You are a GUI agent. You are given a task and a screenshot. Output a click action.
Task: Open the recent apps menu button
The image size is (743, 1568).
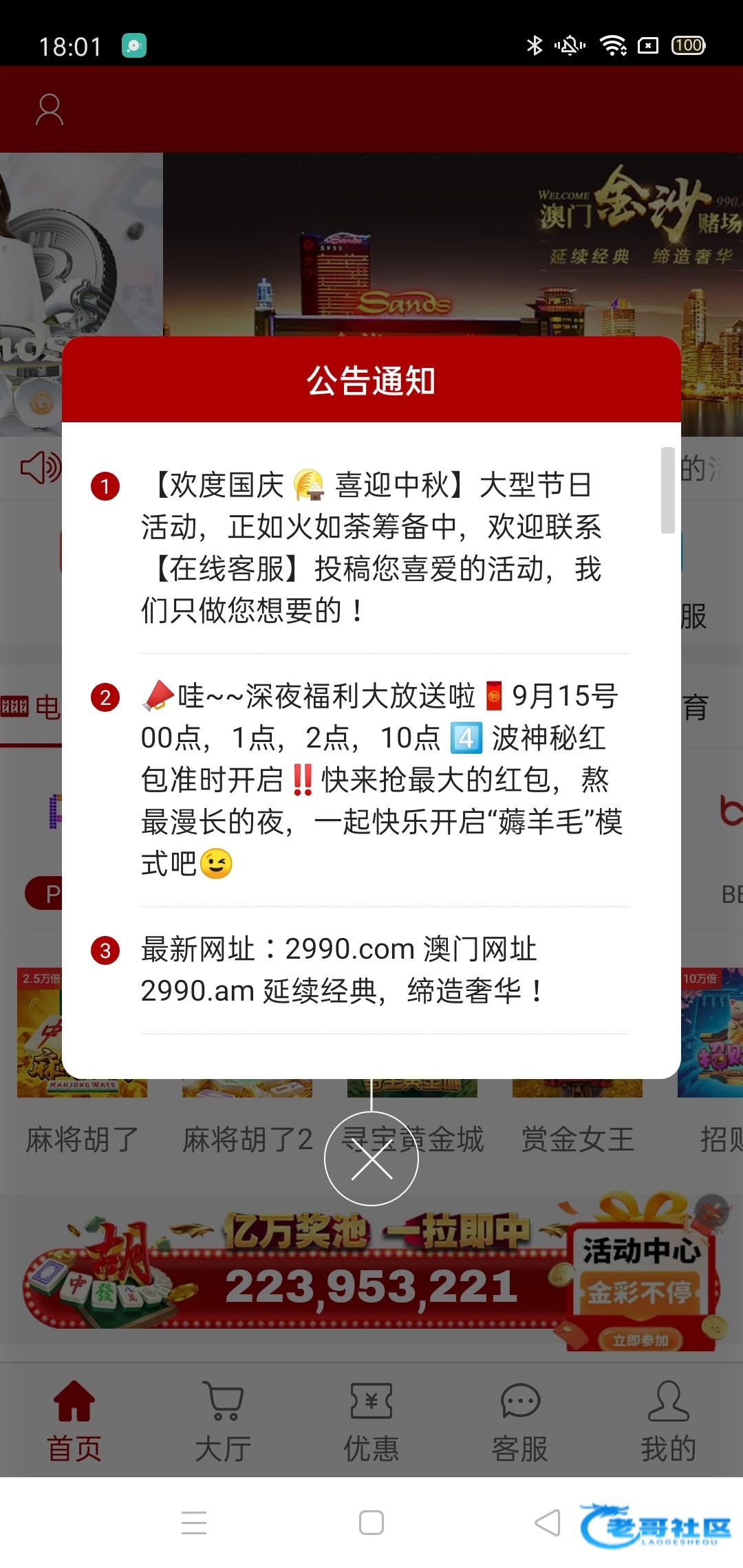pyautogui.click(x=194, y=1523)
